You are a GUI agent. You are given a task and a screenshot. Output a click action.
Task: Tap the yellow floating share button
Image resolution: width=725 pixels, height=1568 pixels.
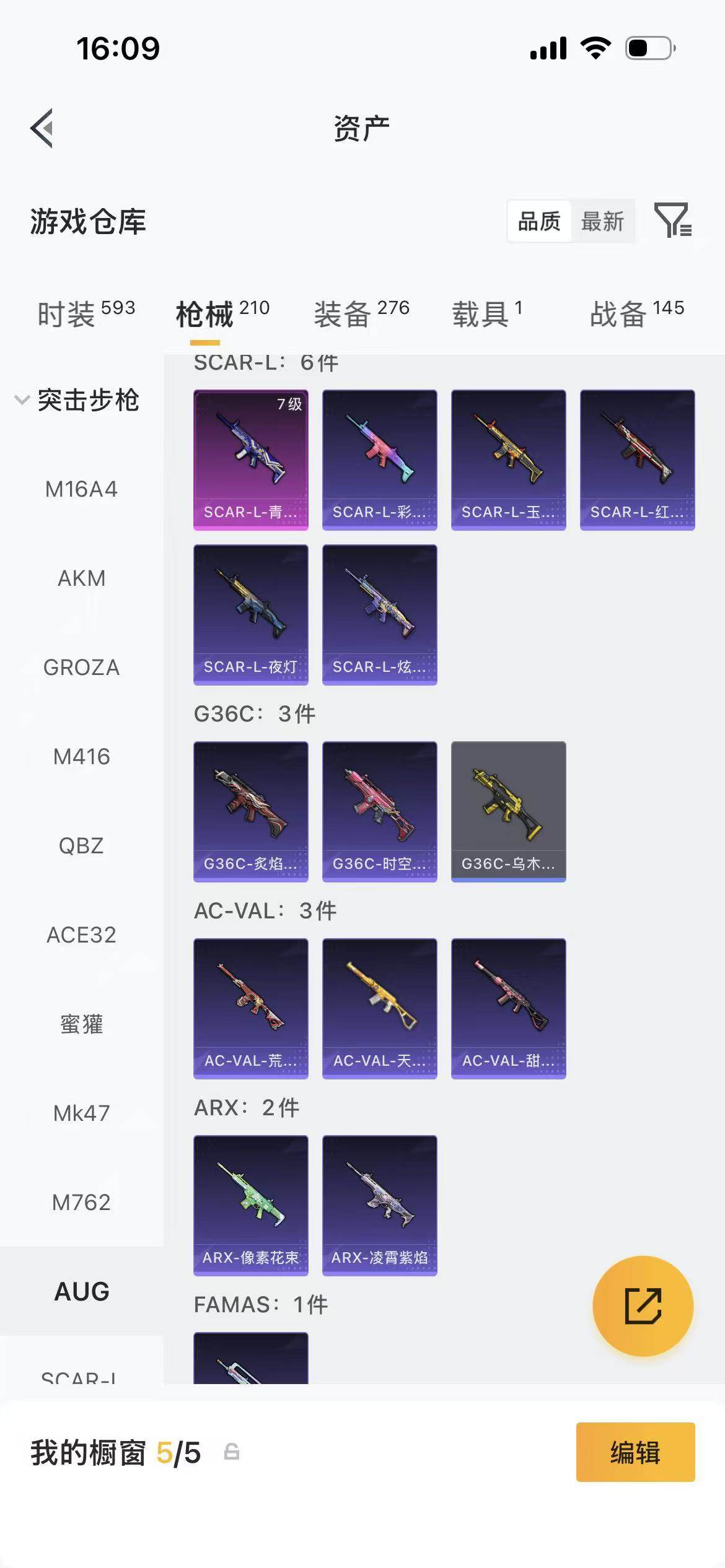643,1305
